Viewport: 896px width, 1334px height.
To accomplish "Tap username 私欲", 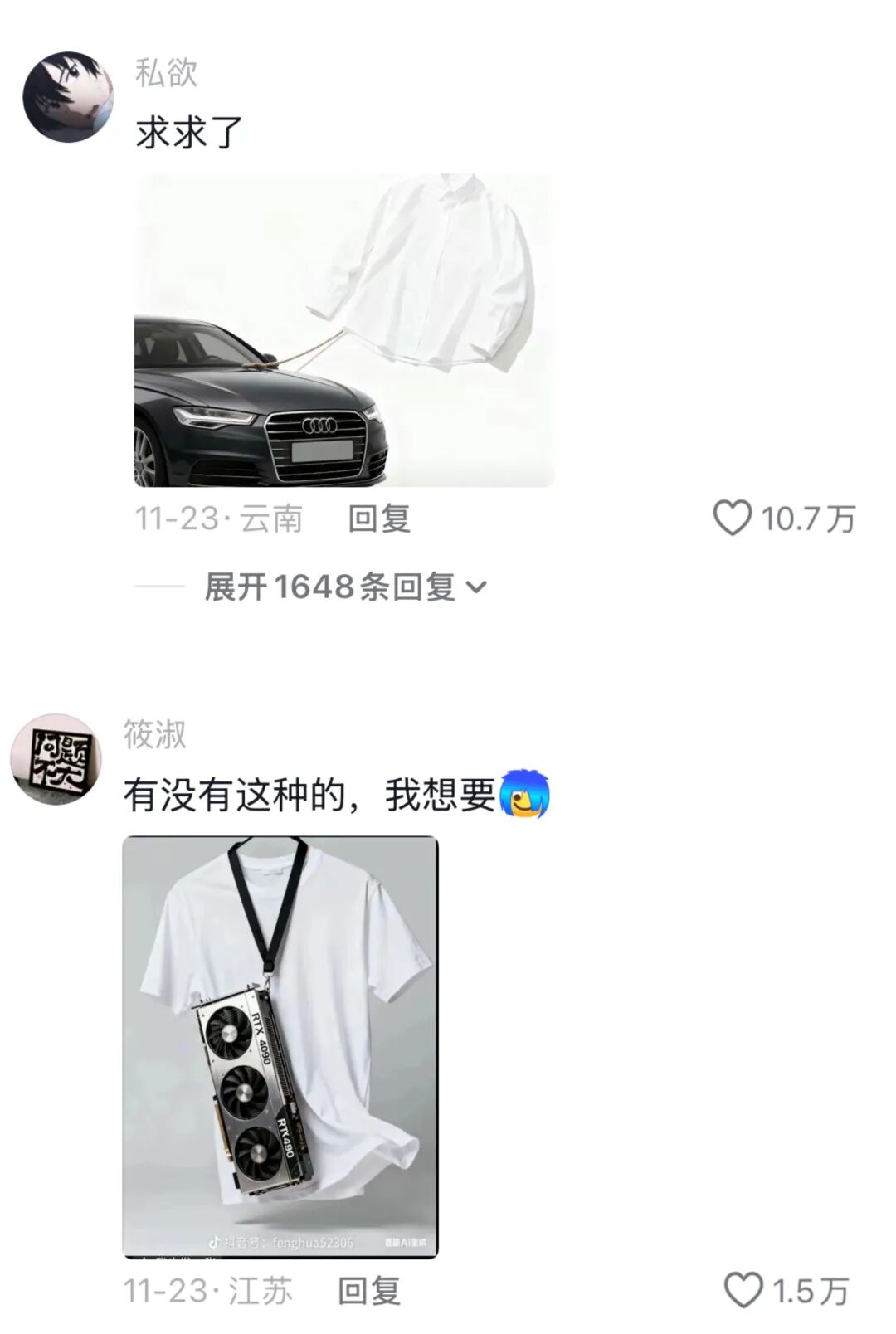I will (x=166, y=73).
